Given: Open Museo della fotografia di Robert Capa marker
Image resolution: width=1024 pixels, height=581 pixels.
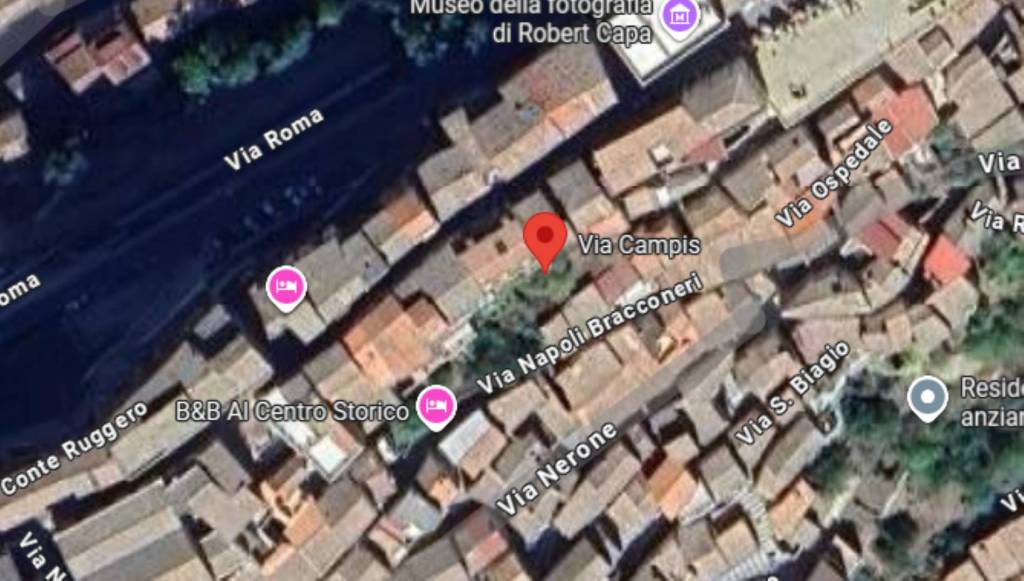Looking at the screenshot, I should click(680, 14).
